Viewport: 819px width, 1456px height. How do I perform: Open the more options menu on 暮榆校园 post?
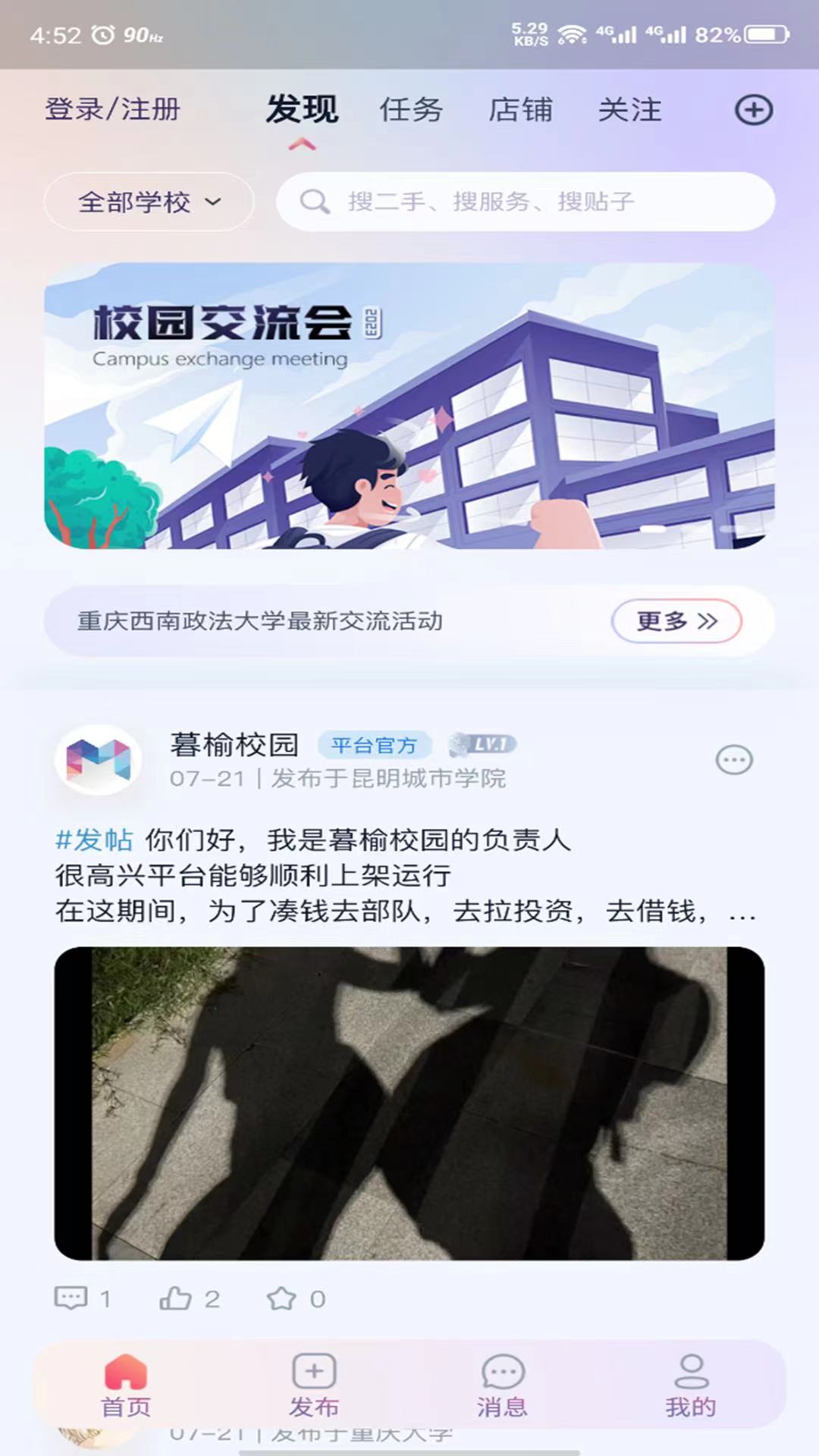click(x=734, y=760)
